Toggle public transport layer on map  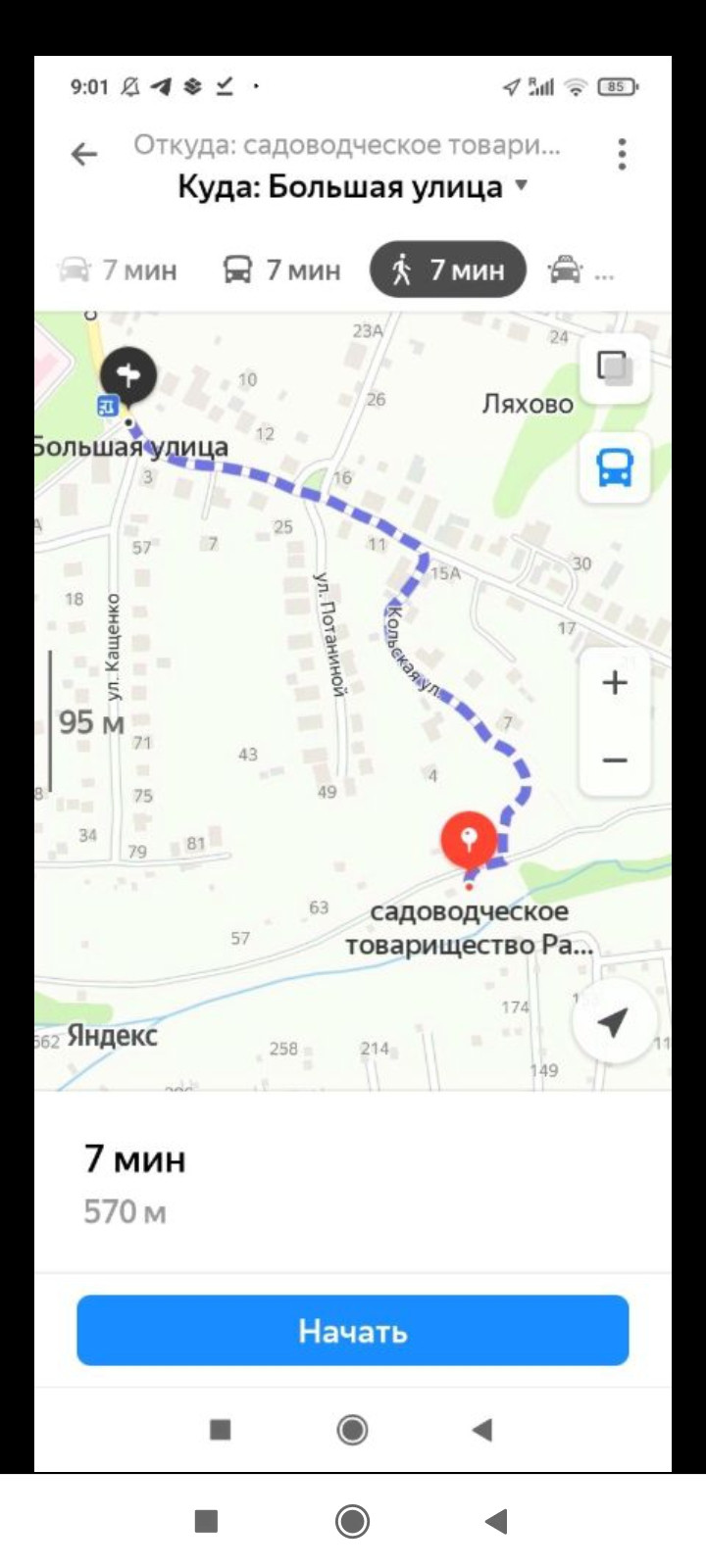(x=615, y=467)
